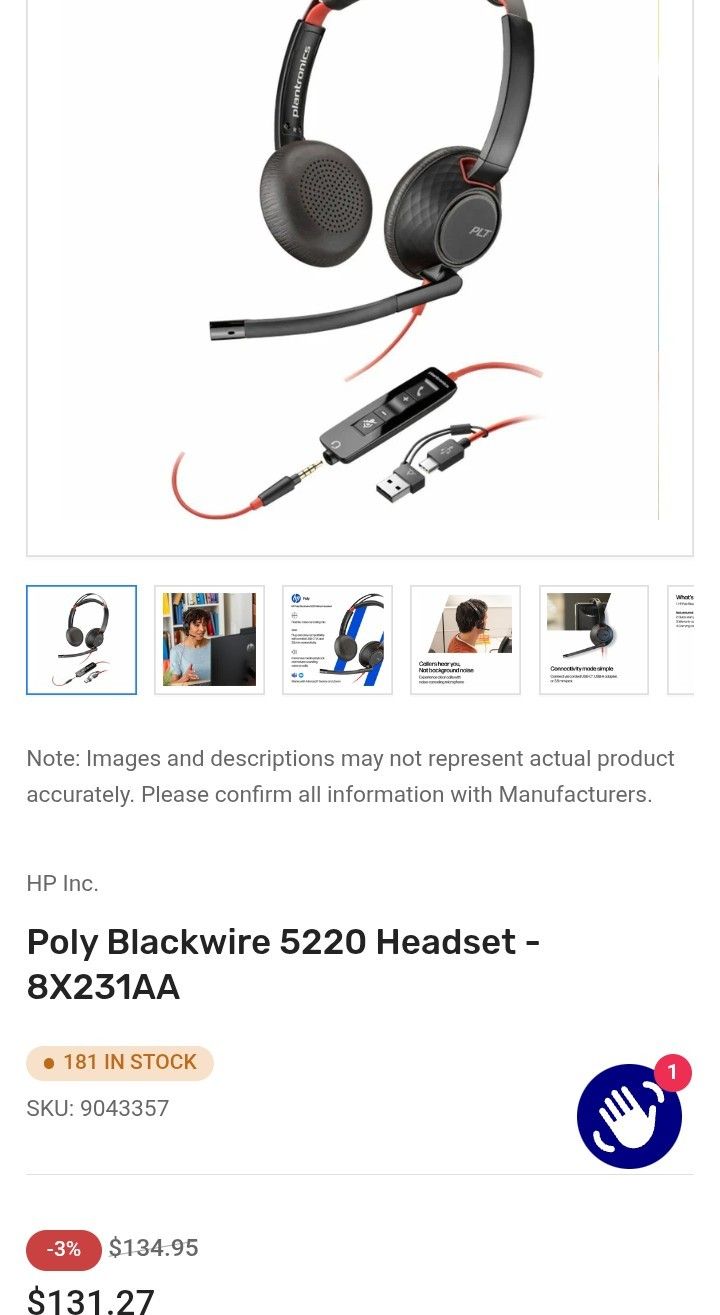Screen dimensions: 720x1315
Task: View thumbnail of woman wearing headset
Action: (x=210, y=640)
